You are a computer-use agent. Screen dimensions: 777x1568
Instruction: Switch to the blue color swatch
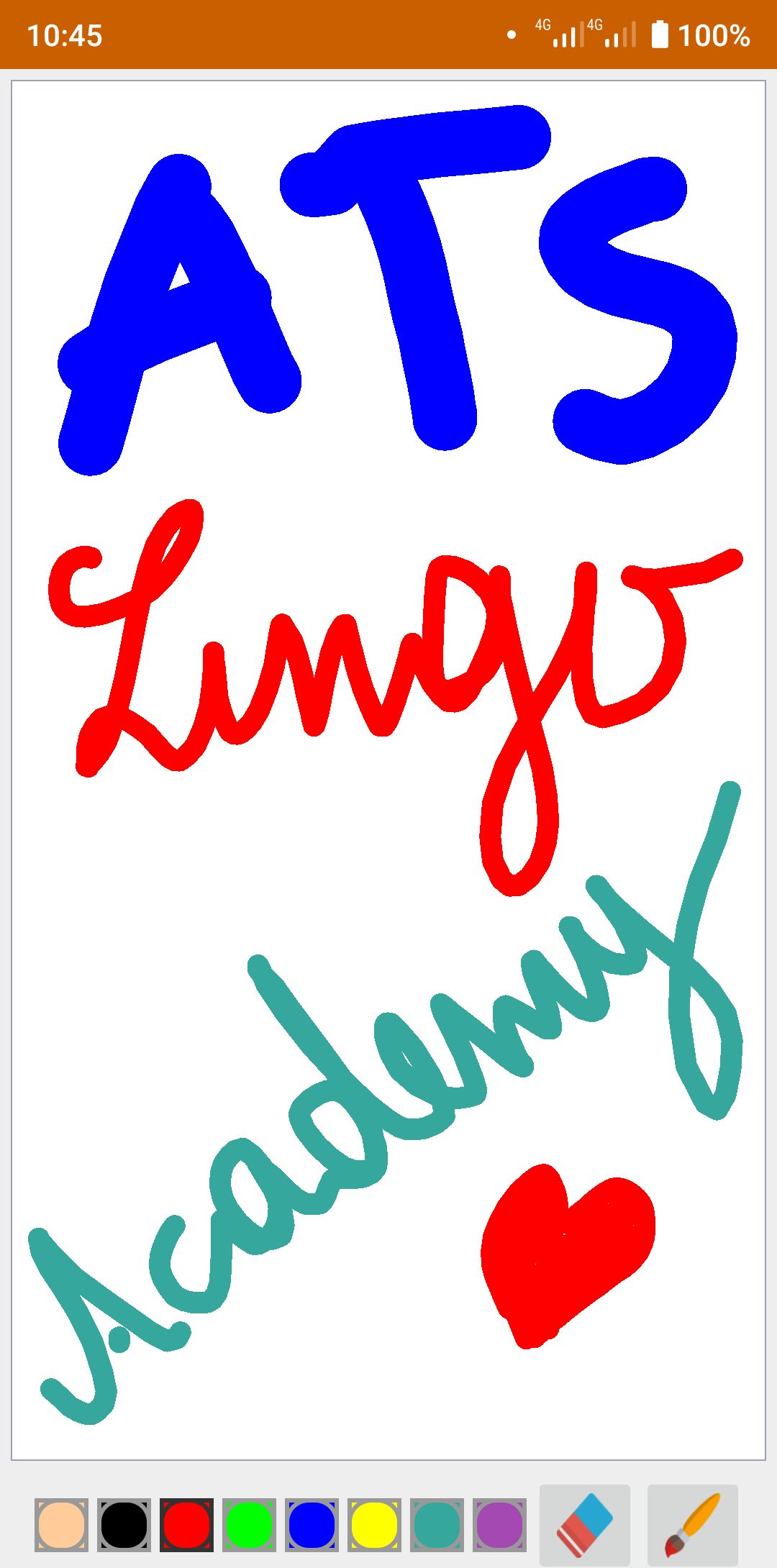click(312, 1525)
